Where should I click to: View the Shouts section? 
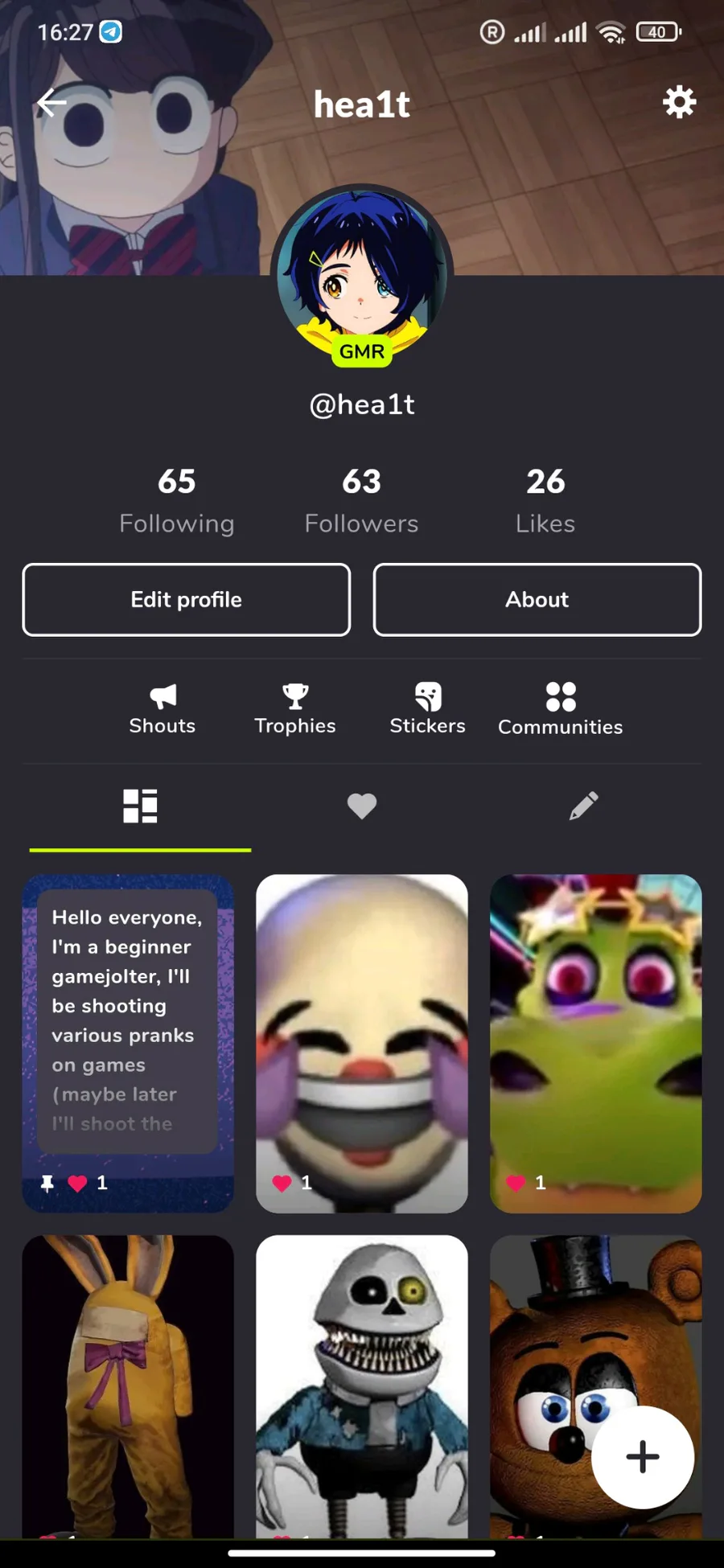pyautogui.click(x=162, y=709)
